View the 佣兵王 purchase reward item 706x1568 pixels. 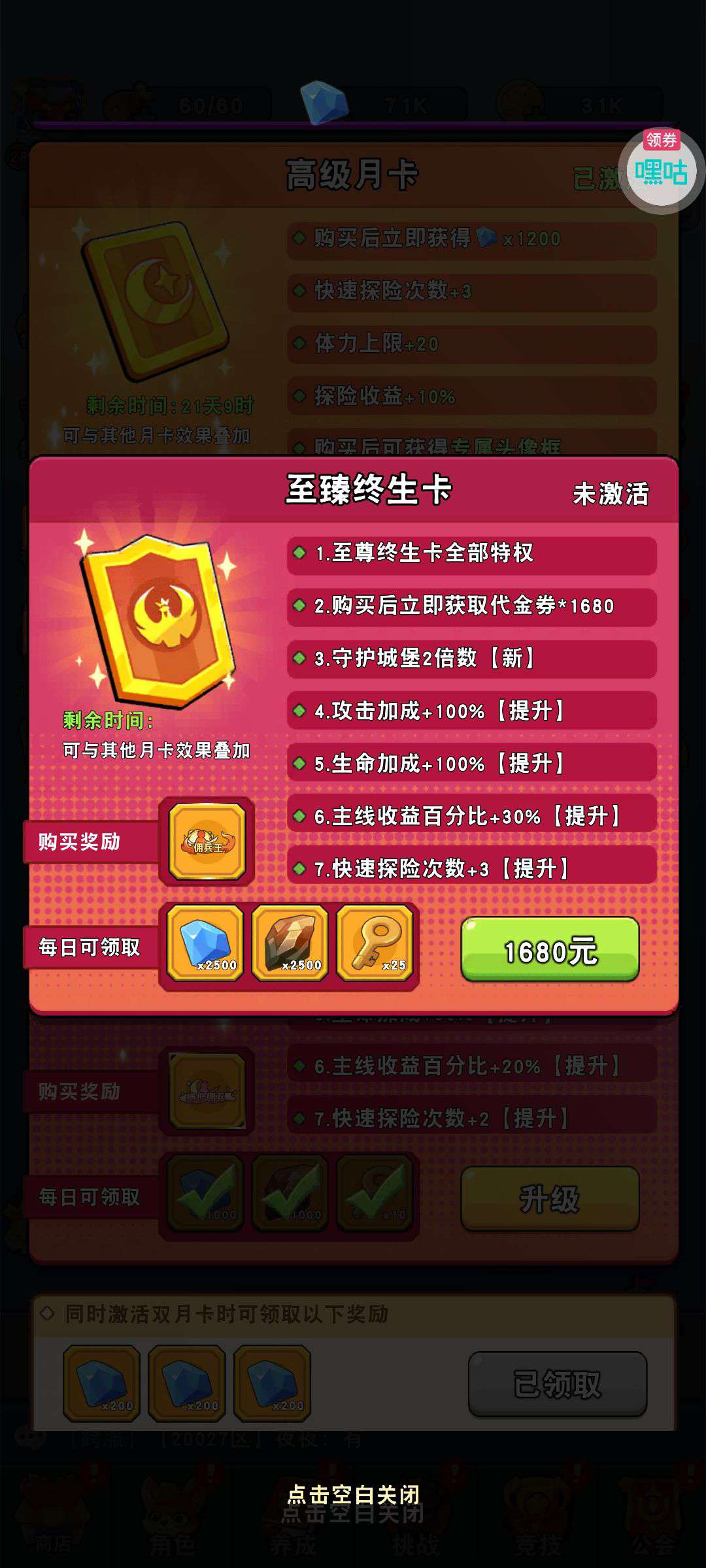tap(207, 841)
